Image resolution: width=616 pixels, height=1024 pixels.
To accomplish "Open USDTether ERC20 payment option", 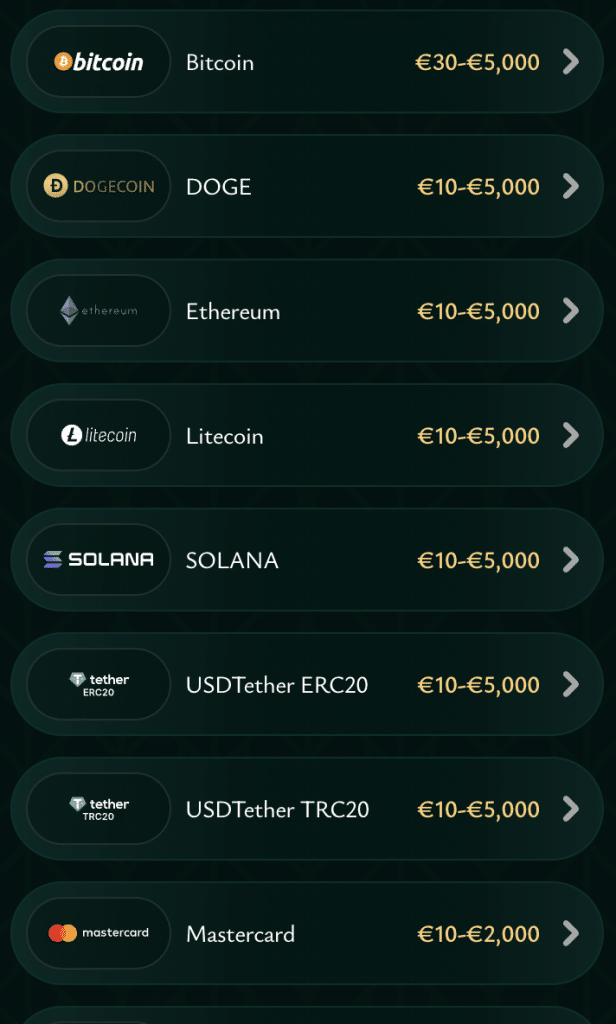I will pos(307,685).
